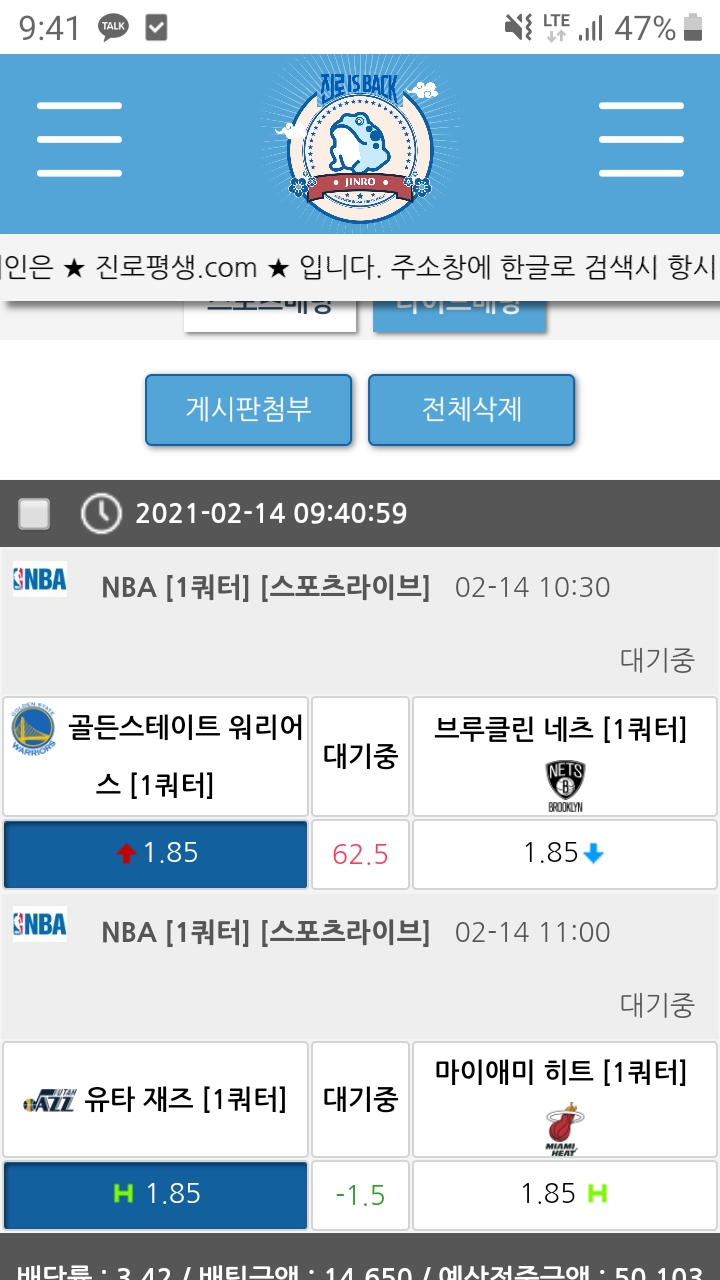Select Golden State Warriors 1.85 odds
This screenshot has width=720, height=1280.
156,854
